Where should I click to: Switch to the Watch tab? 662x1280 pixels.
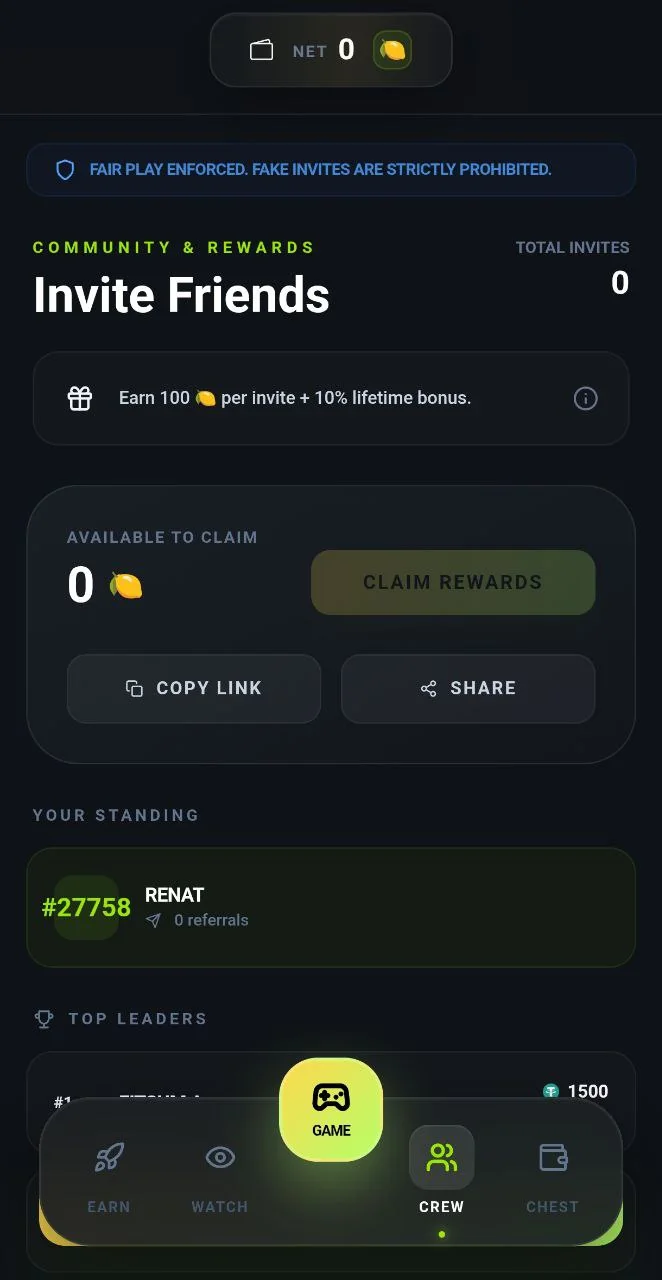pos(220,1178)
